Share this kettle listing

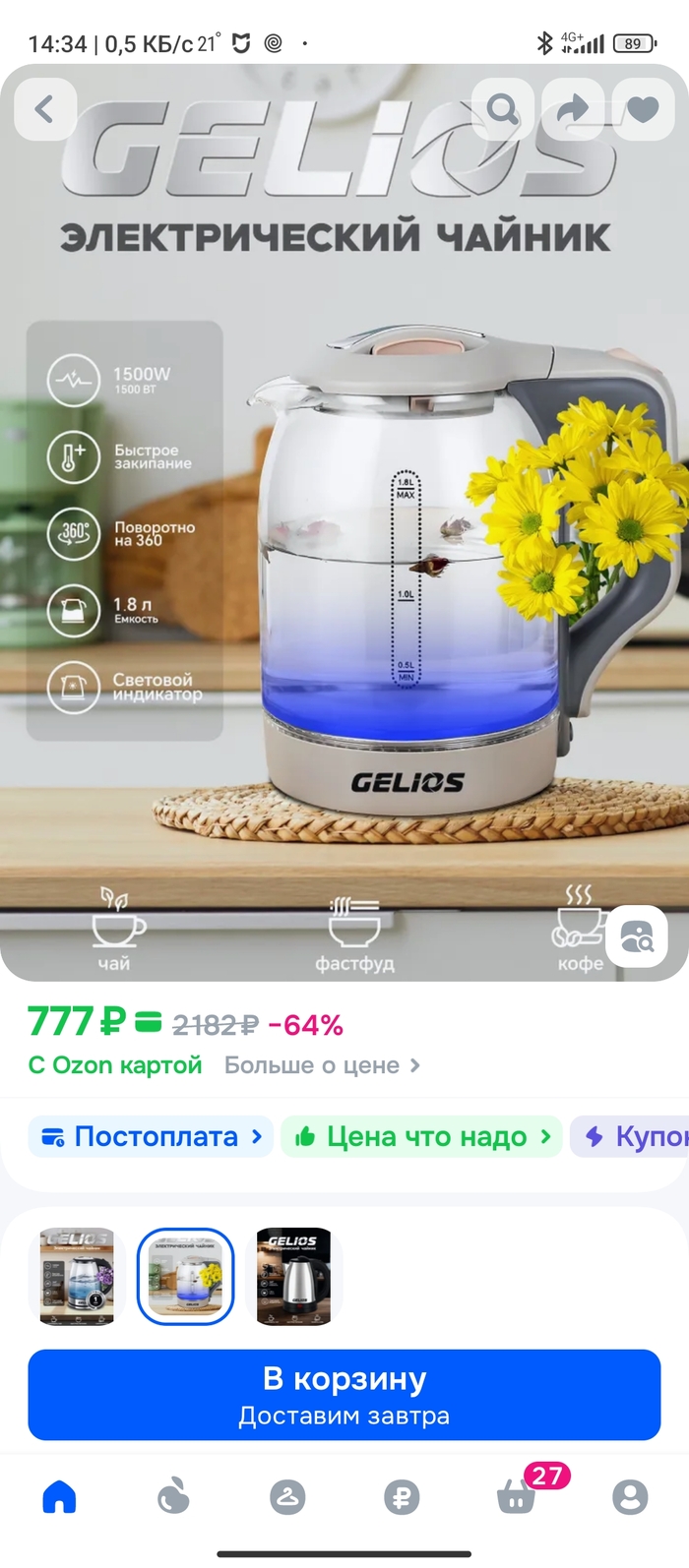pyautogui.click(x=572, y=108)
